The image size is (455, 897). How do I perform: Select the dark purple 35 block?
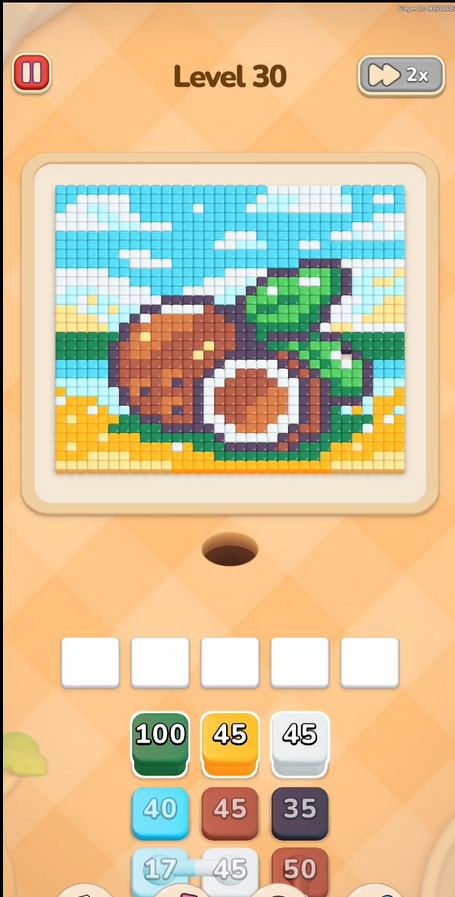(x=300, y=813)
